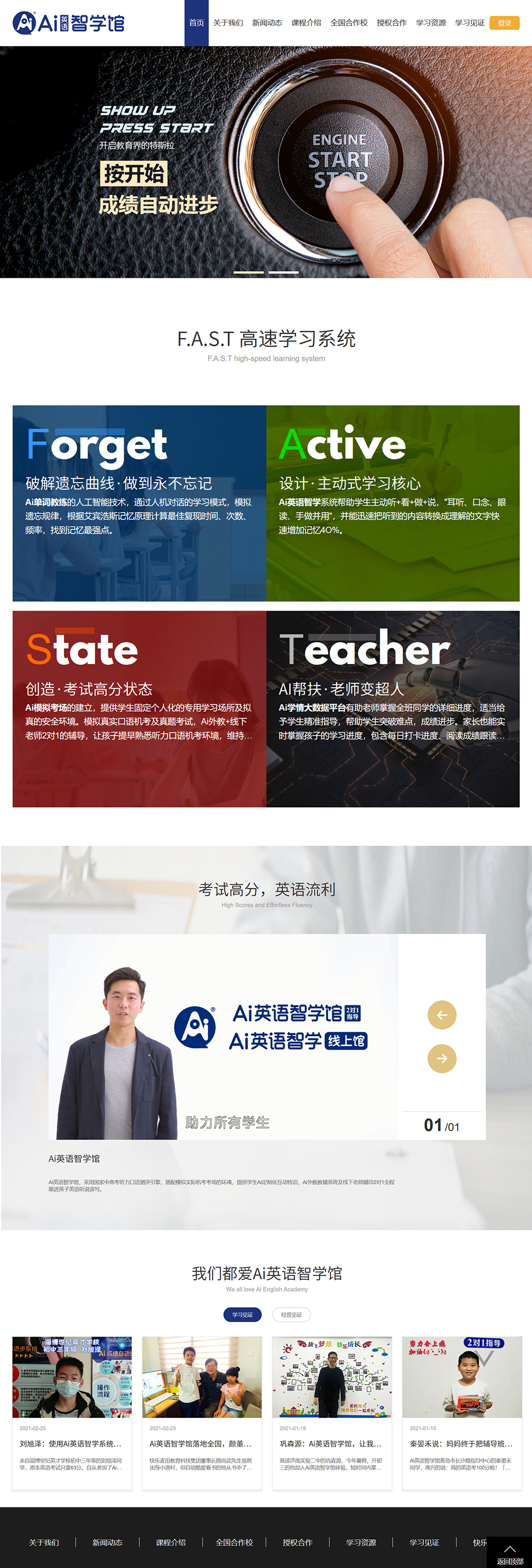The width and height of the screenshot is (532, 1568).
Task: Advance carousel with right arrow
Action: point(442,1059)
